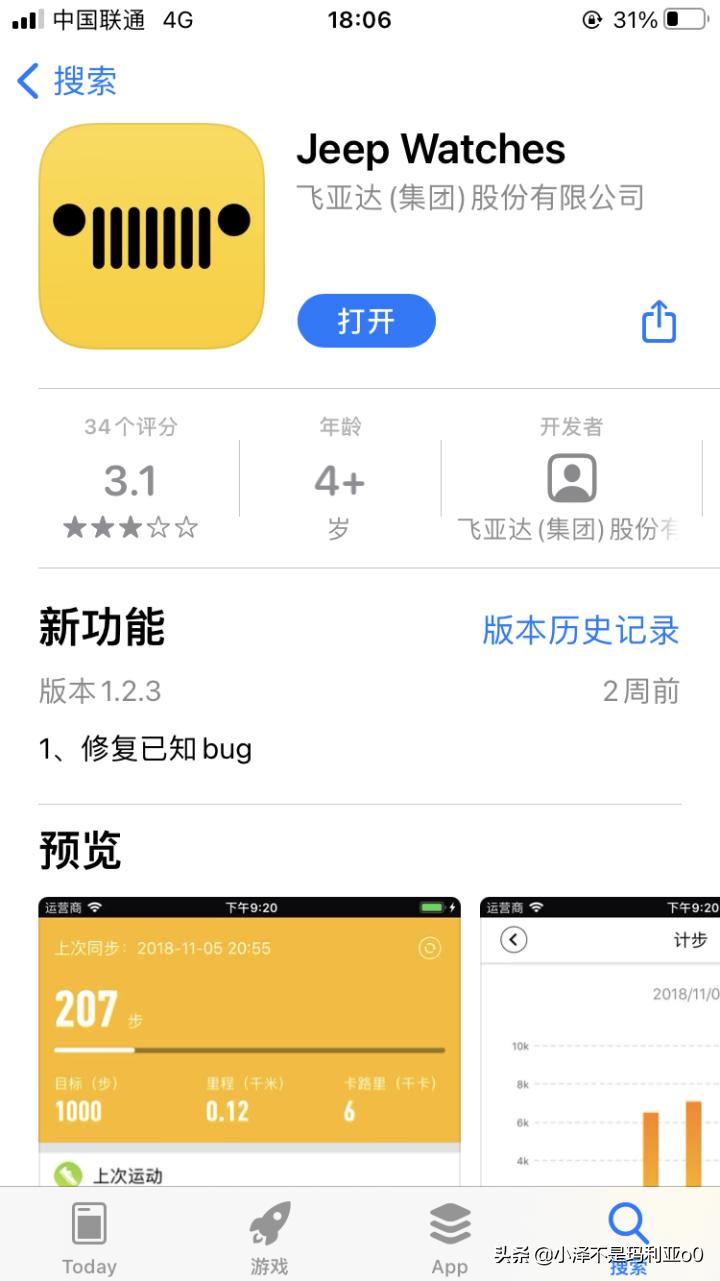The image size is (720, 1281).
Task: Tap the Jeep Watches app icon
Action: (x=151, y=235)
